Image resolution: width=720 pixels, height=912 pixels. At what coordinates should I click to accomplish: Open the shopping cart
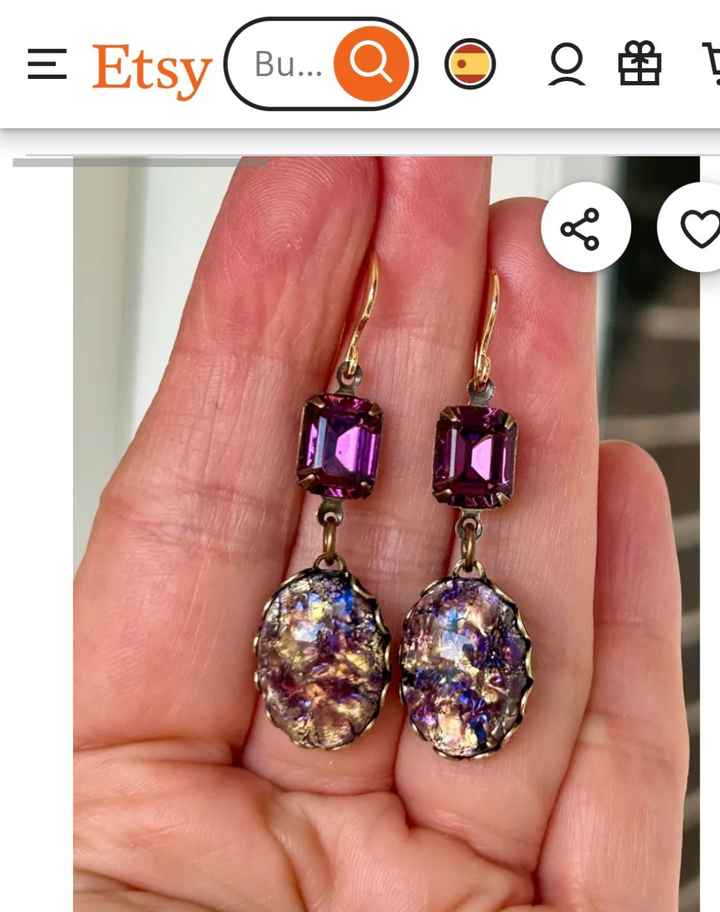click(710, 65)
